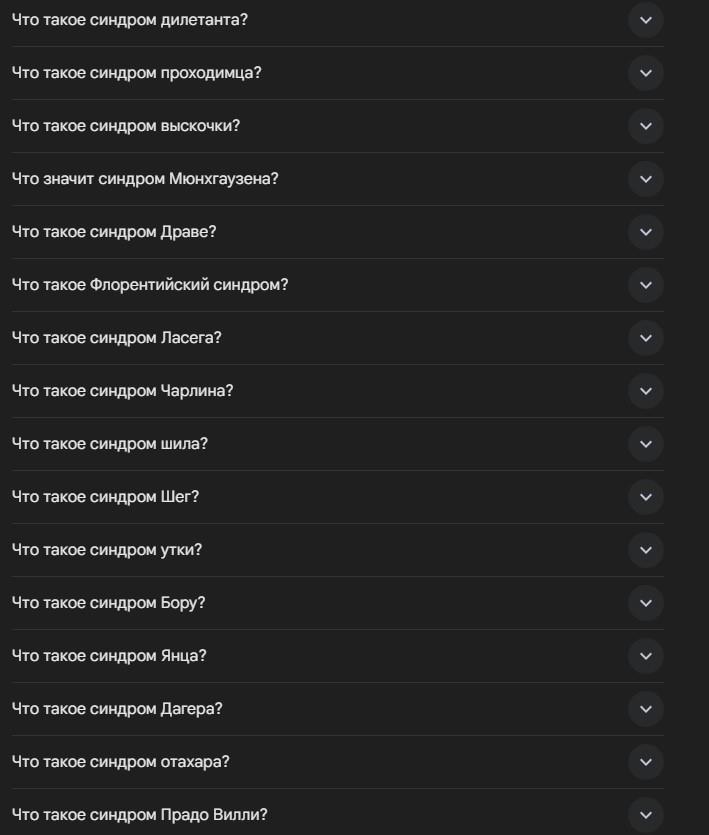Expand 'Что такое синдром шила?'
709x835 pixels.
coord(645,444)
